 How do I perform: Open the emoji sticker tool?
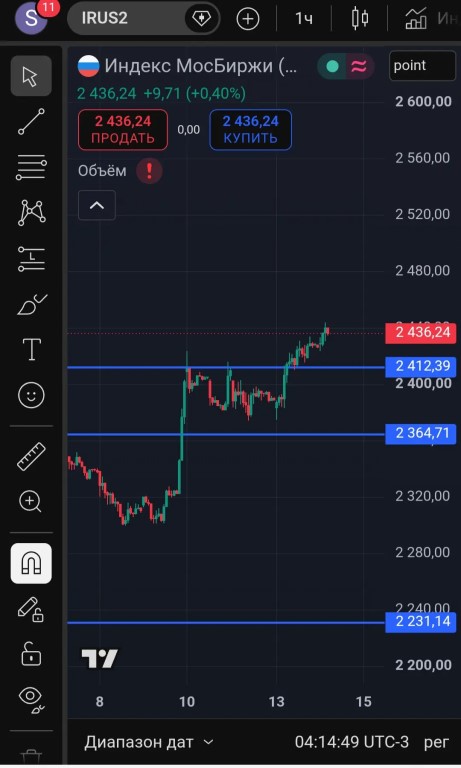[x=31, y=395]
